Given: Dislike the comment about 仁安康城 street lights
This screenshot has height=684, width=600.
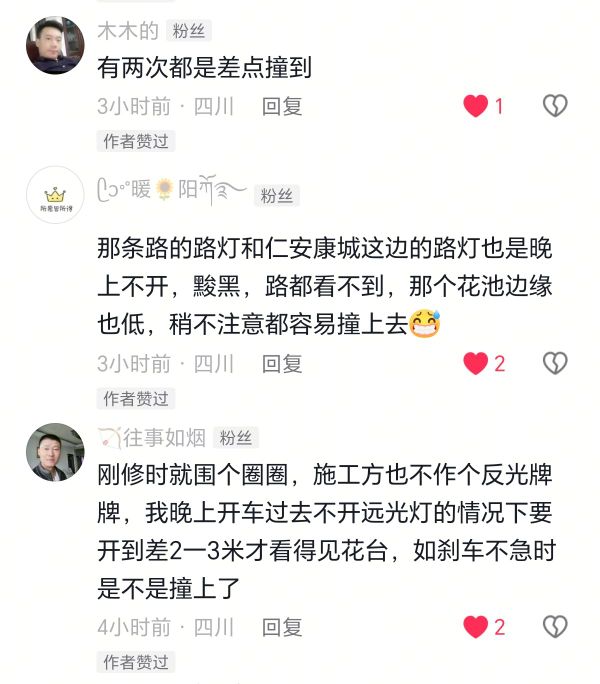Looking at the screenshot, I should 555,364.
